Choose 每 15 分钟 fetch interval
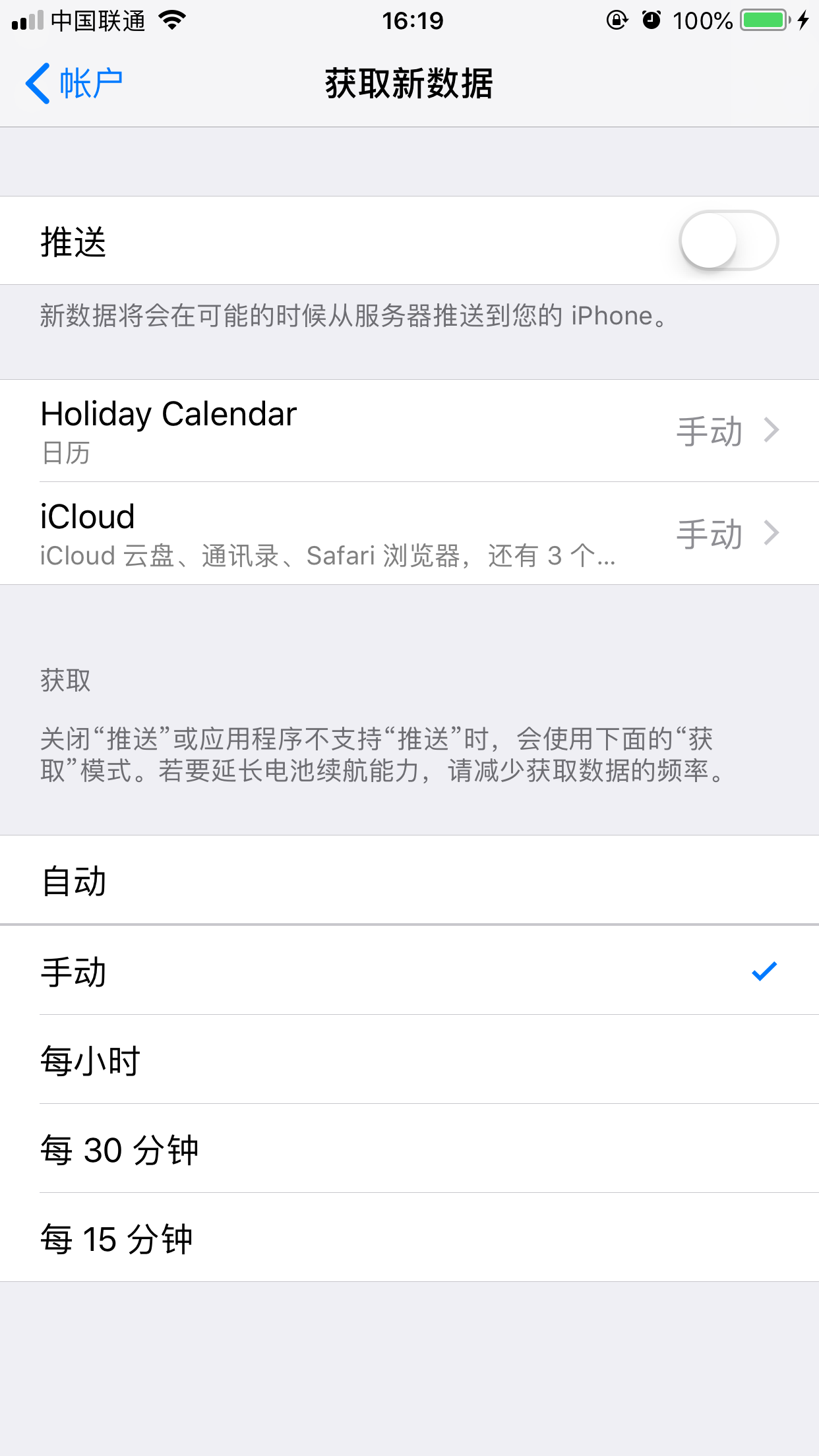The height and width of the screenshot is (1456, 819). (x=409, y=1238)
